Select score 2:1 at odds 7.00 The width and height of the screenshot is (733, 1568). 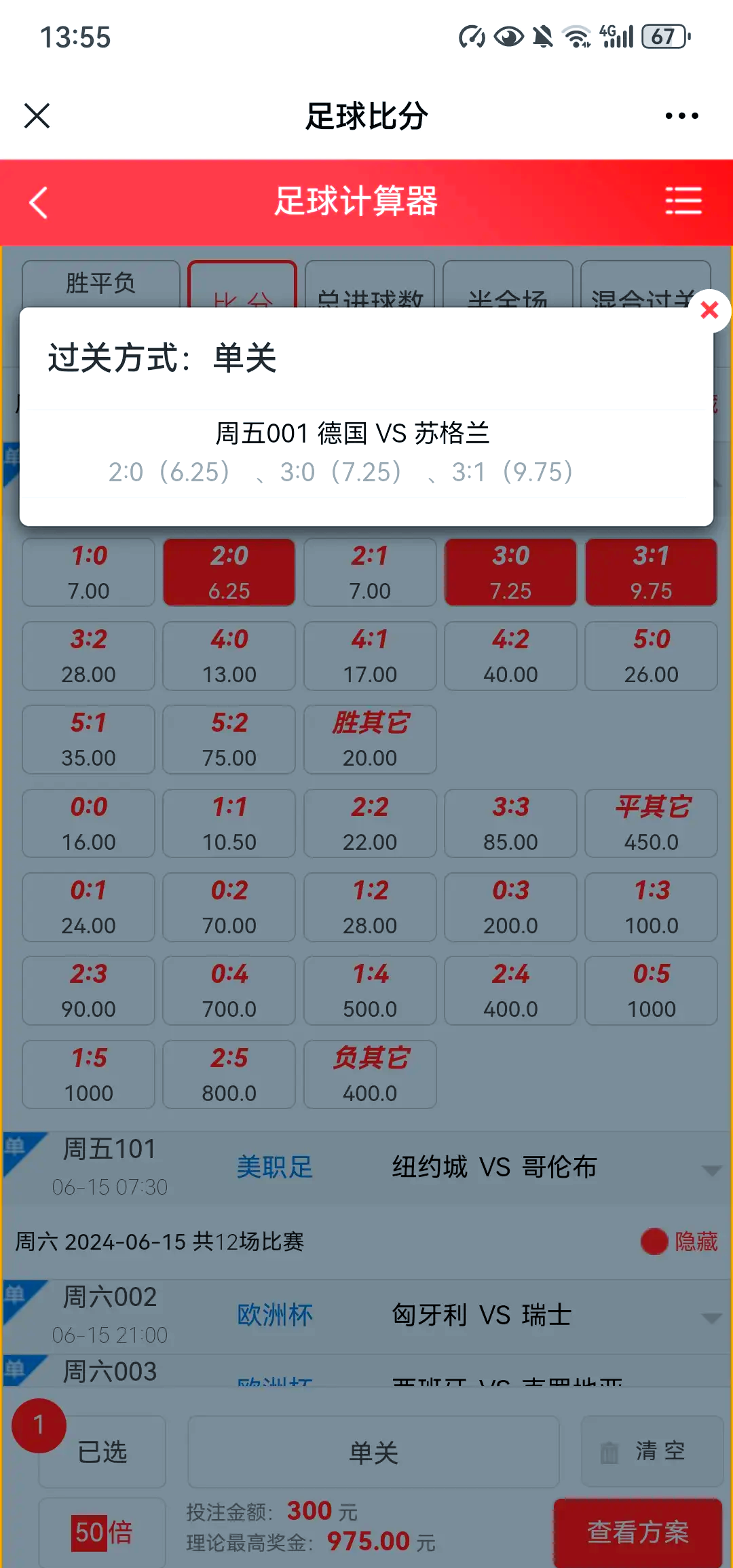tap(370, 572)
